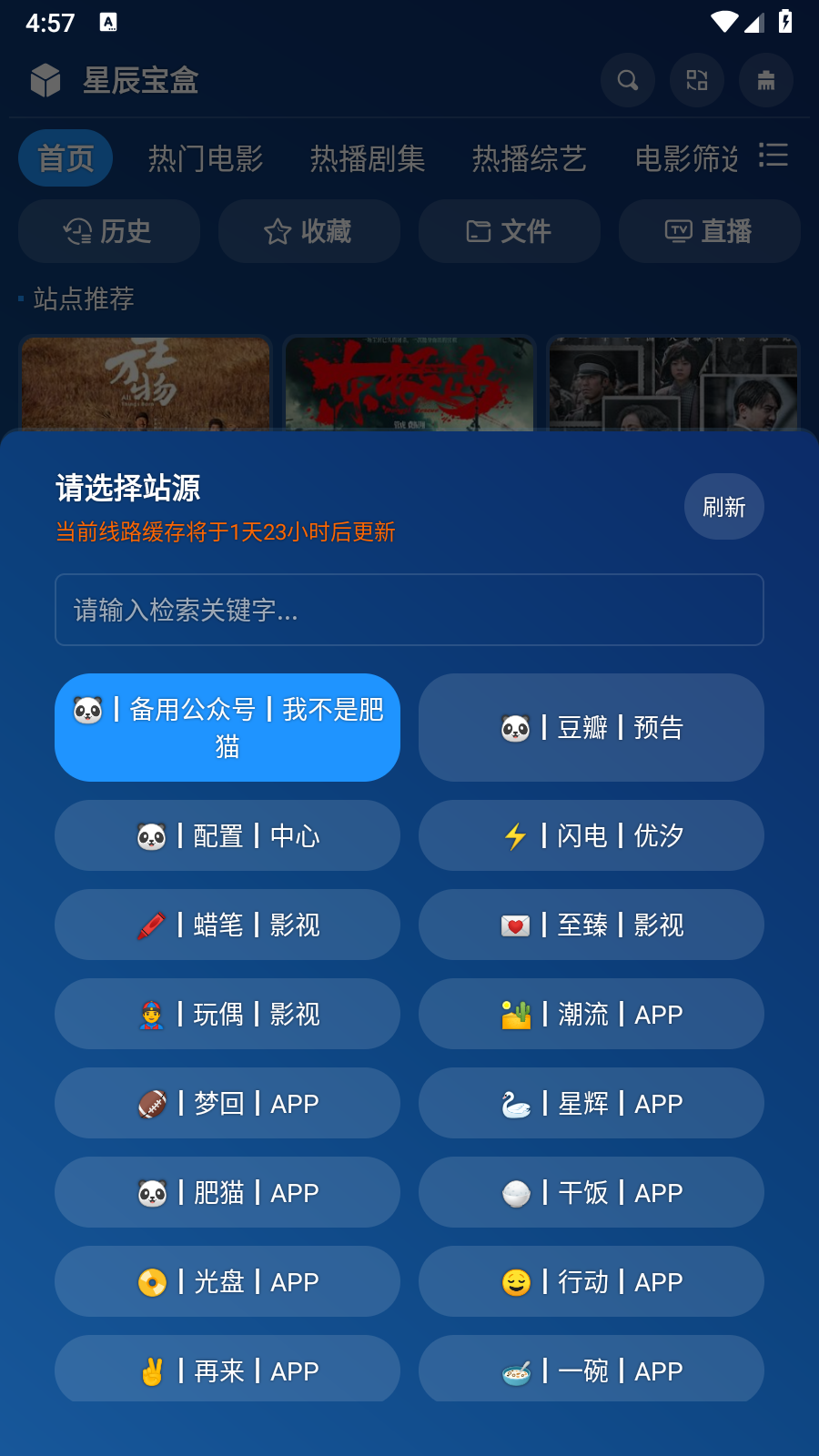Pick the 星辉 APP source

click(x=591, y=1103)
